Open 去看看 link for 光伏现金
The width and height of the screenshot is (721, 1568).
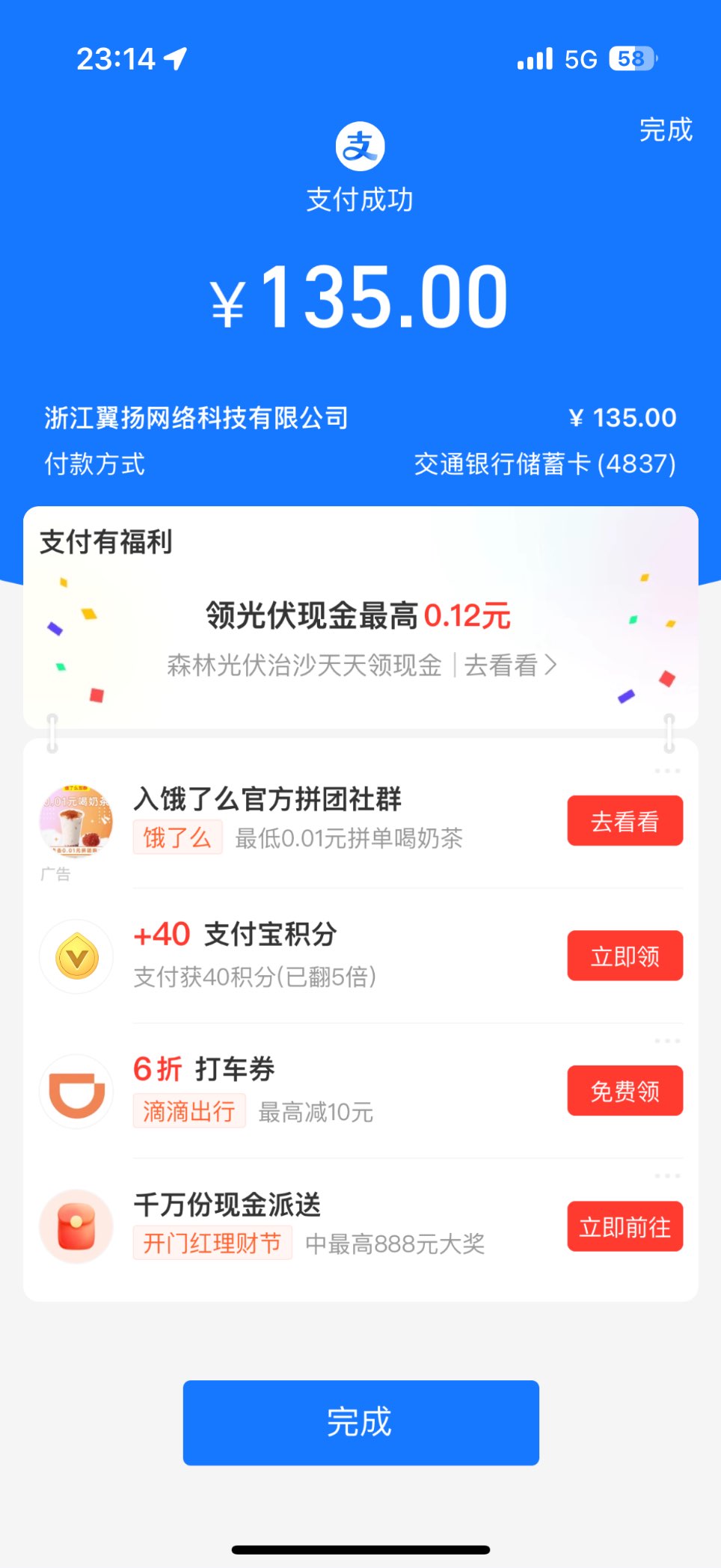click(510, 665)
